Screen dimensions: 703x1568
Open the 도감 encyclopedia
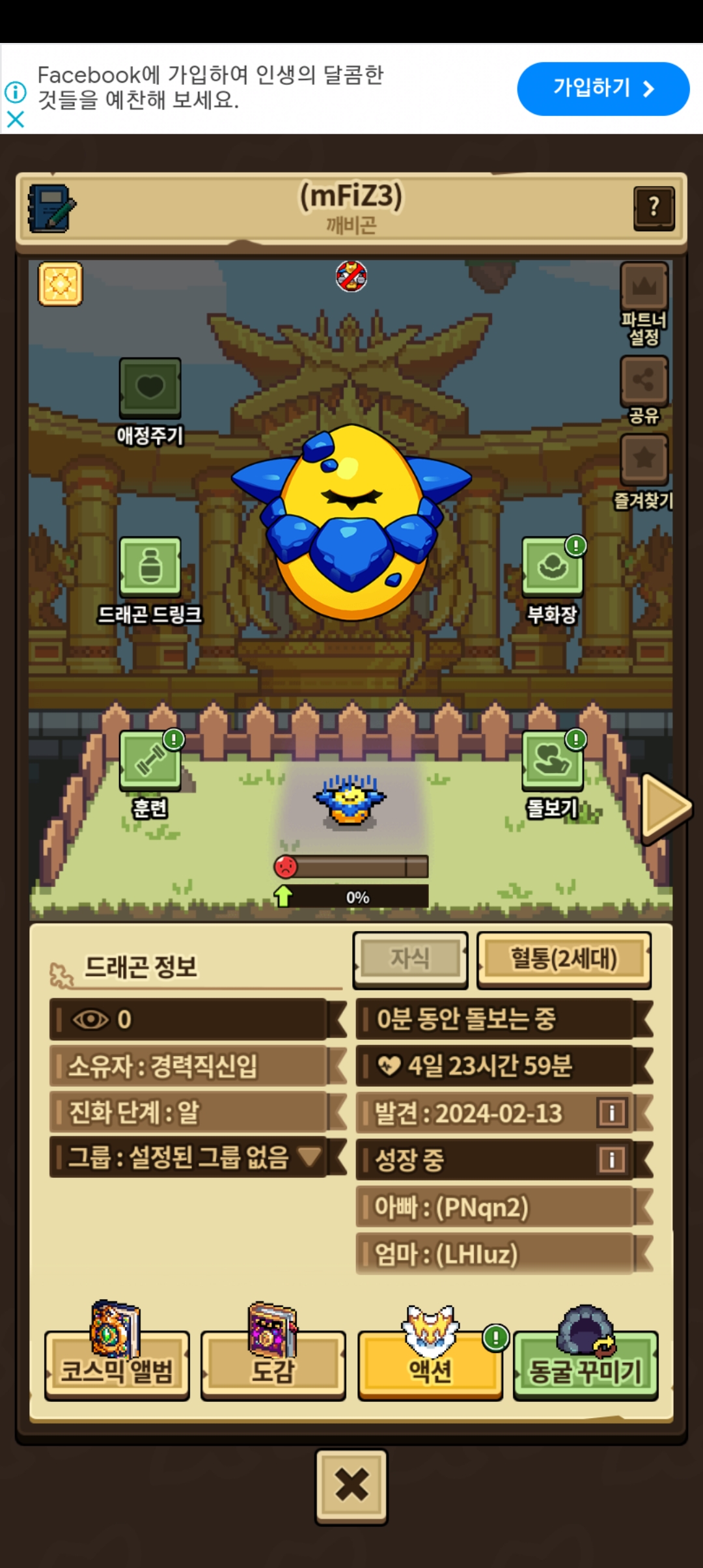273,1353
